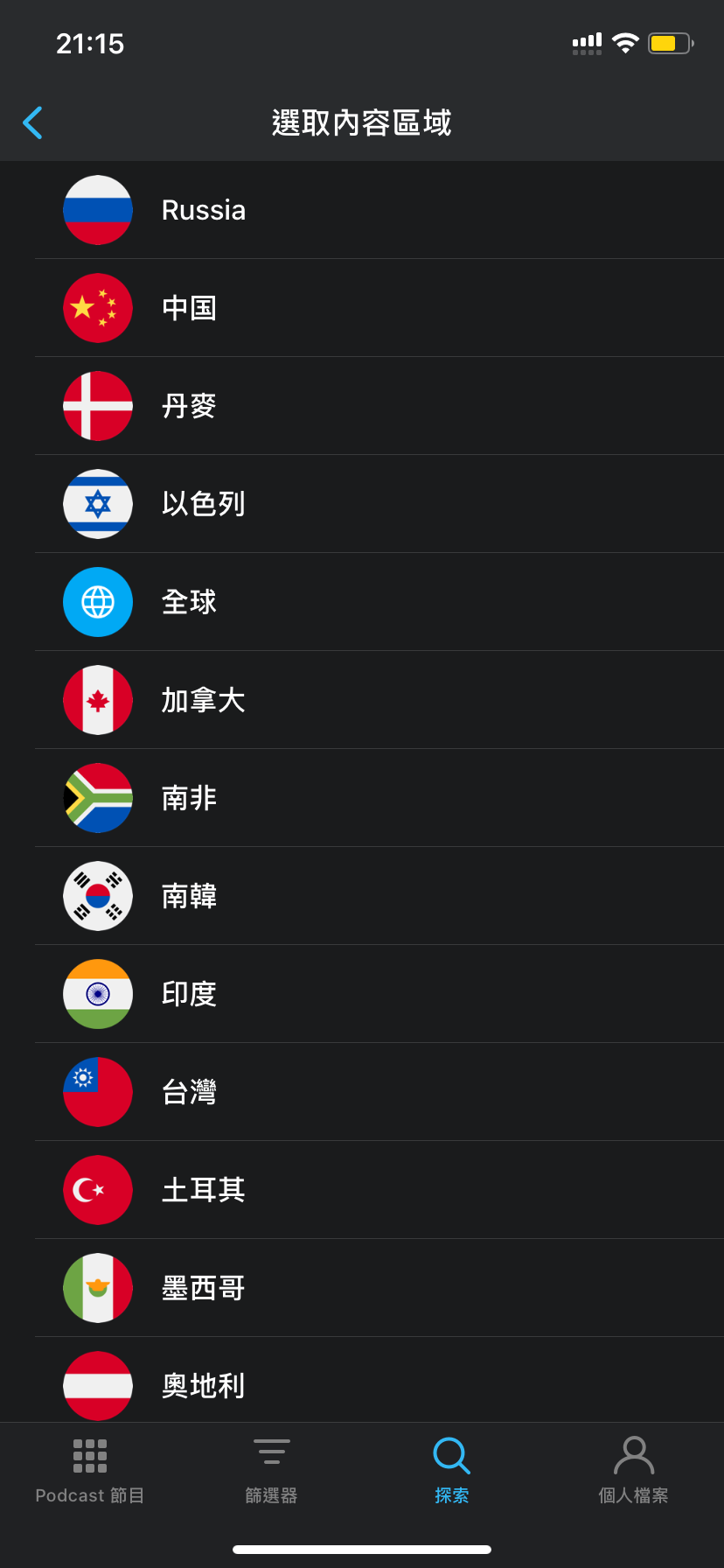
Task: Select 丹麥 from the region list
Action: (190, 406)
